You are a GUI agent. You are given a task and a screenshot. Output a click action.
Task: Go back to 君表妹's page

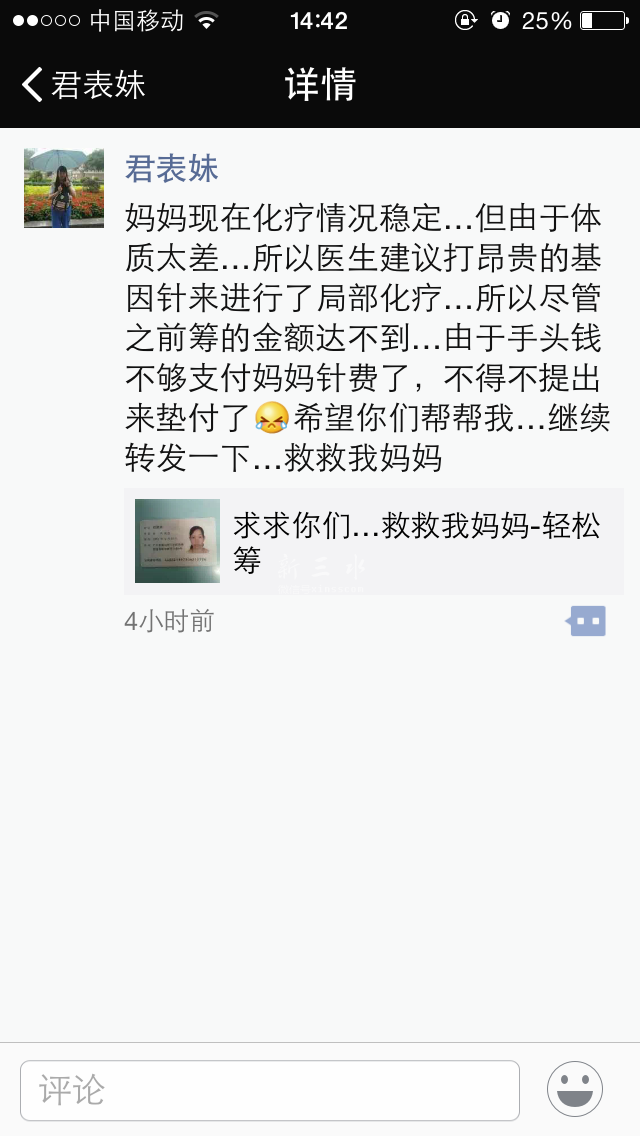84,85
